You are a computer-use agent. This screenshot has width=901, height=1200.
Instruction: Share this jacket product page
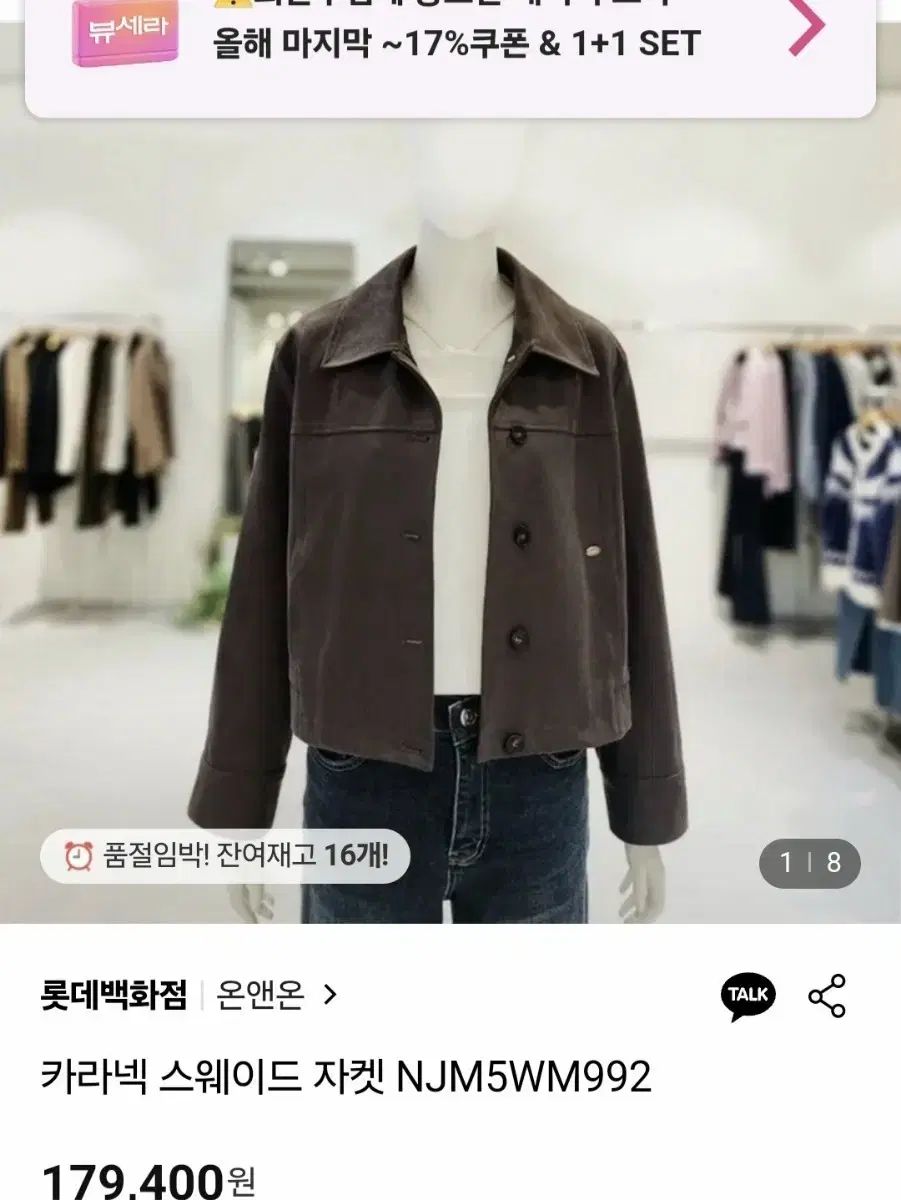pos(827,996)
